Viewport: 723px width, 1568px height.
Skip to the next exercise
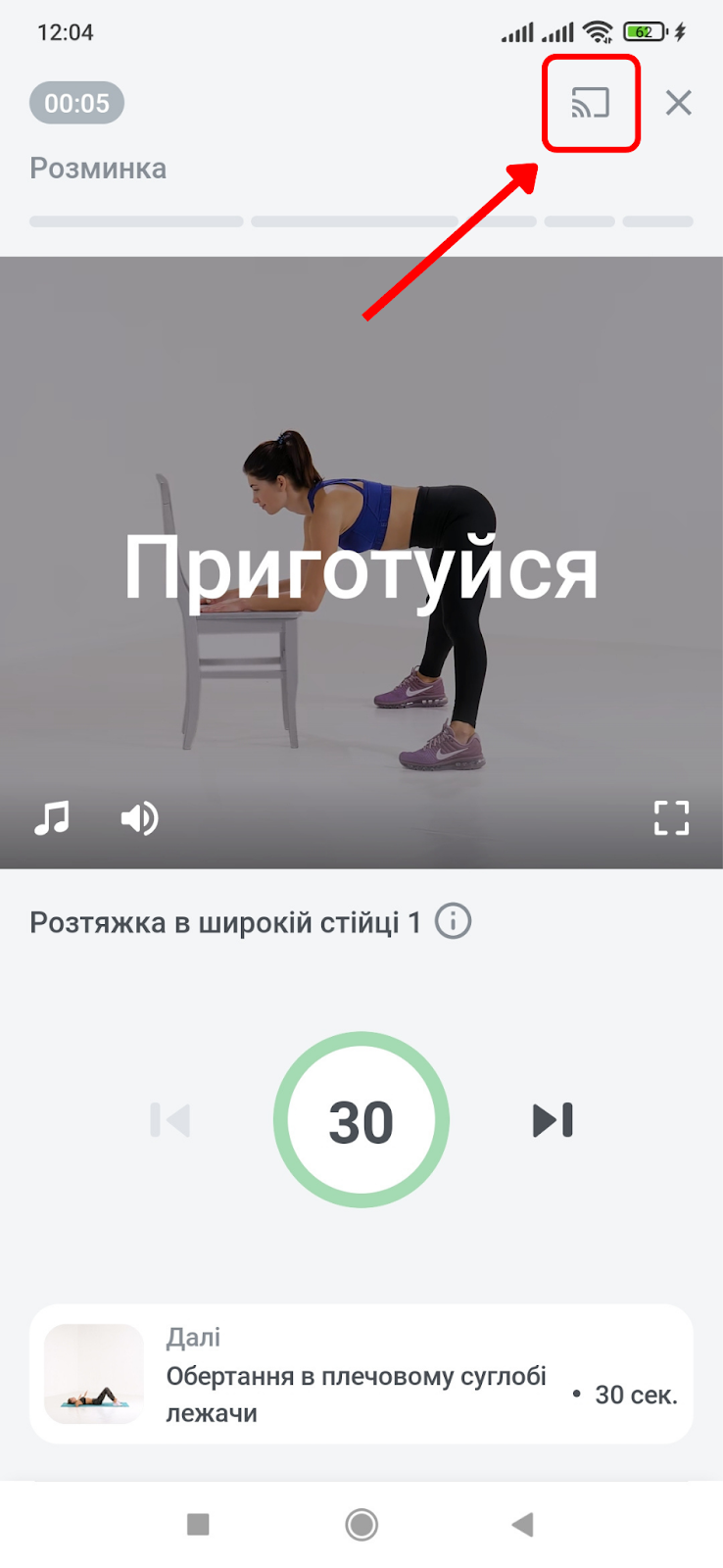coord(553,1120)
